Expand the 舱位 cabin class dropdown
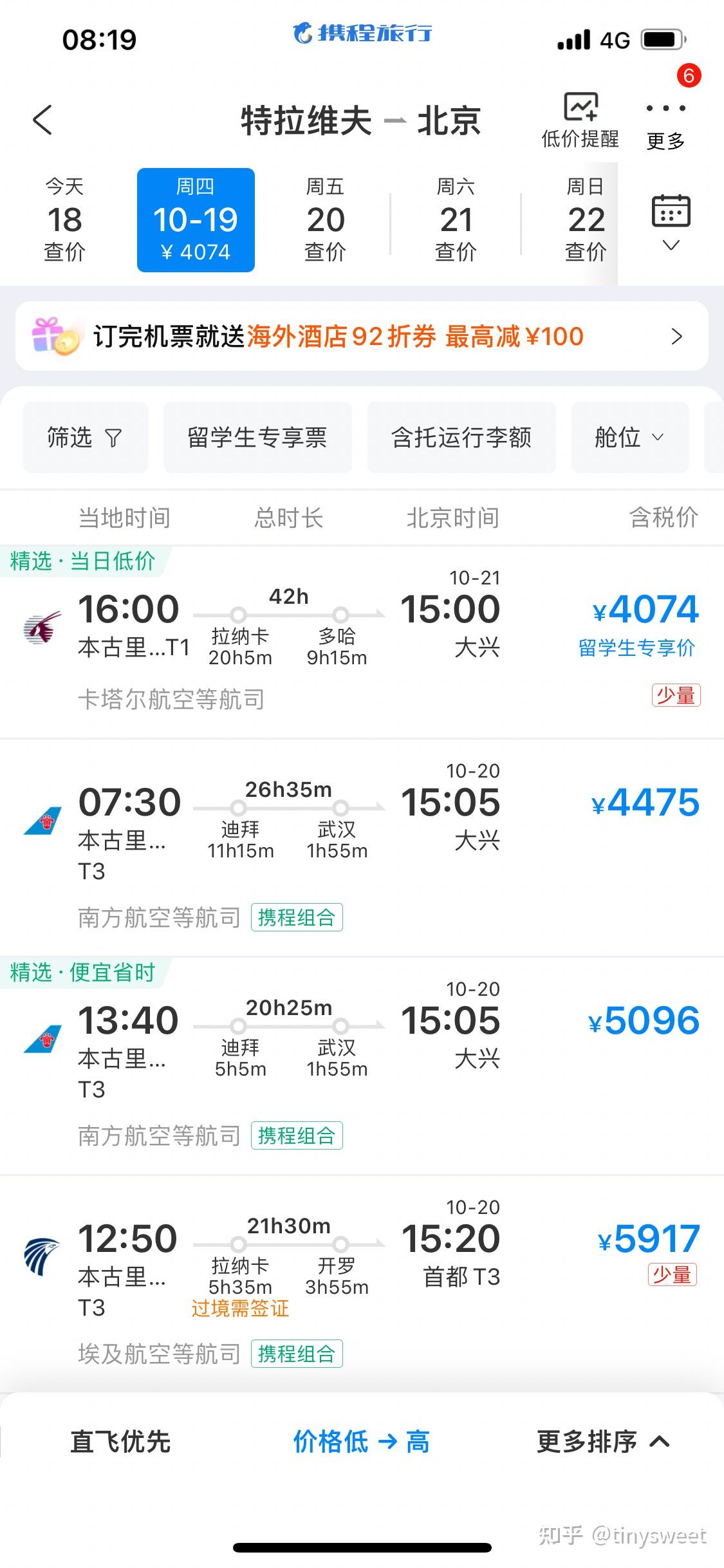This screenshot has height=1568, width=724. coord(630,438)
